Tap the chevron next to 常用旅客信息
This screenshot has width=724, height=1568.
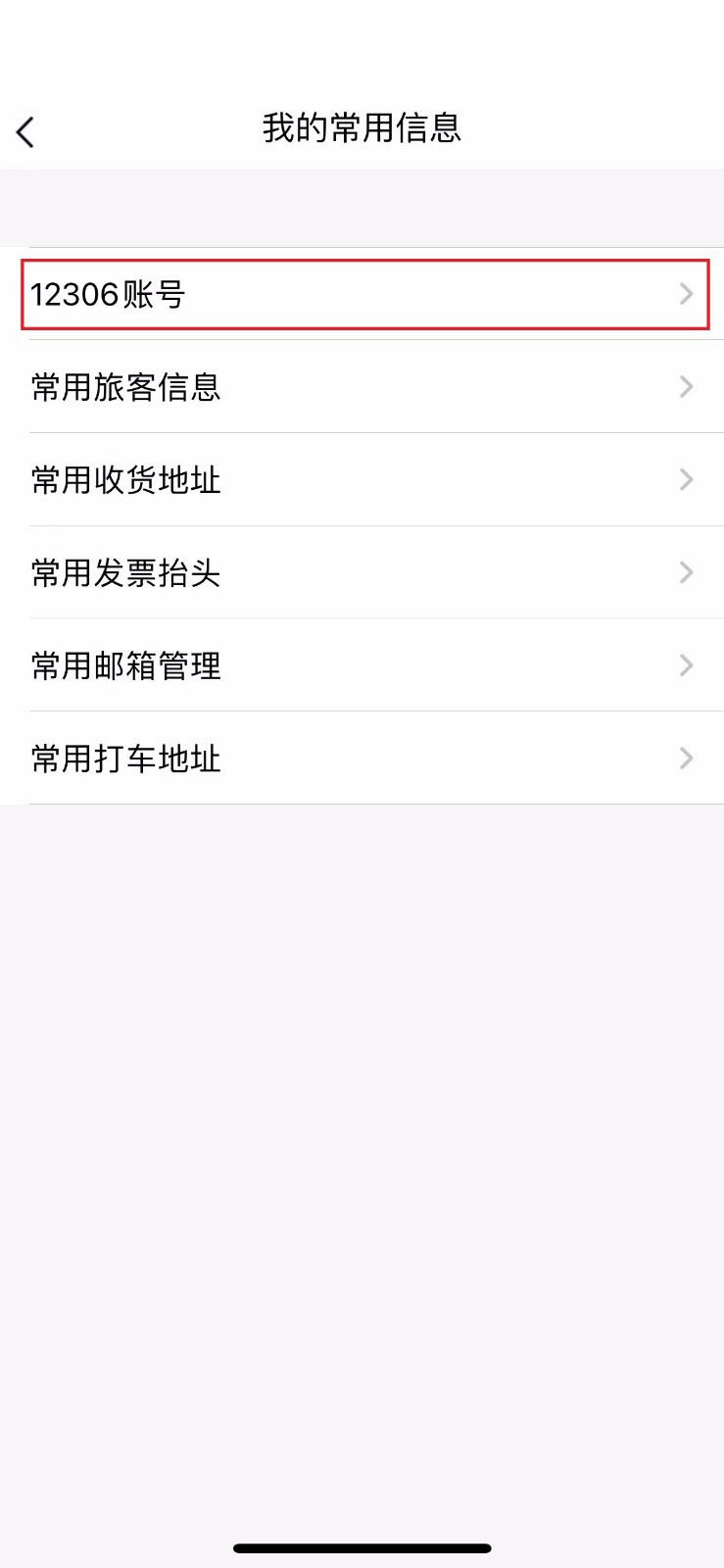(x=686, y=387)
